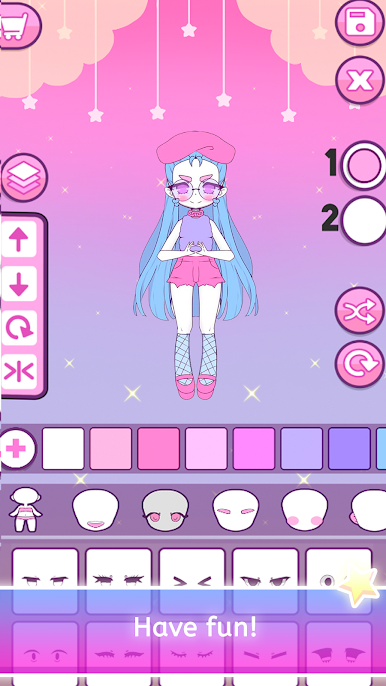386x686 pixels.
Task: Switch to the blush cheeks category
Action: click(305, 510)
